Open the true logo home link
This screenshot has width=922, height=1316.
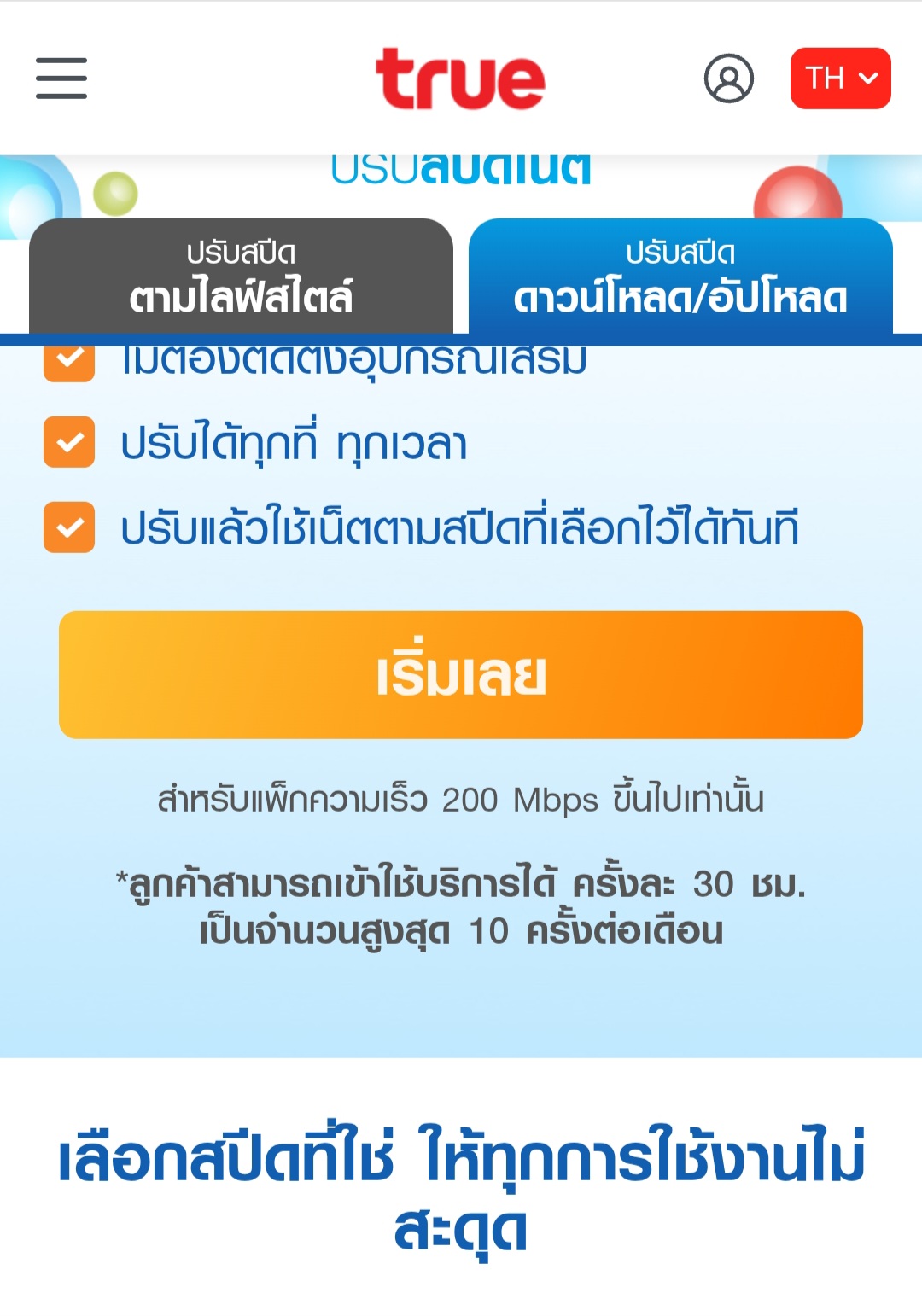pyautogui.click(x=460, y=79)
